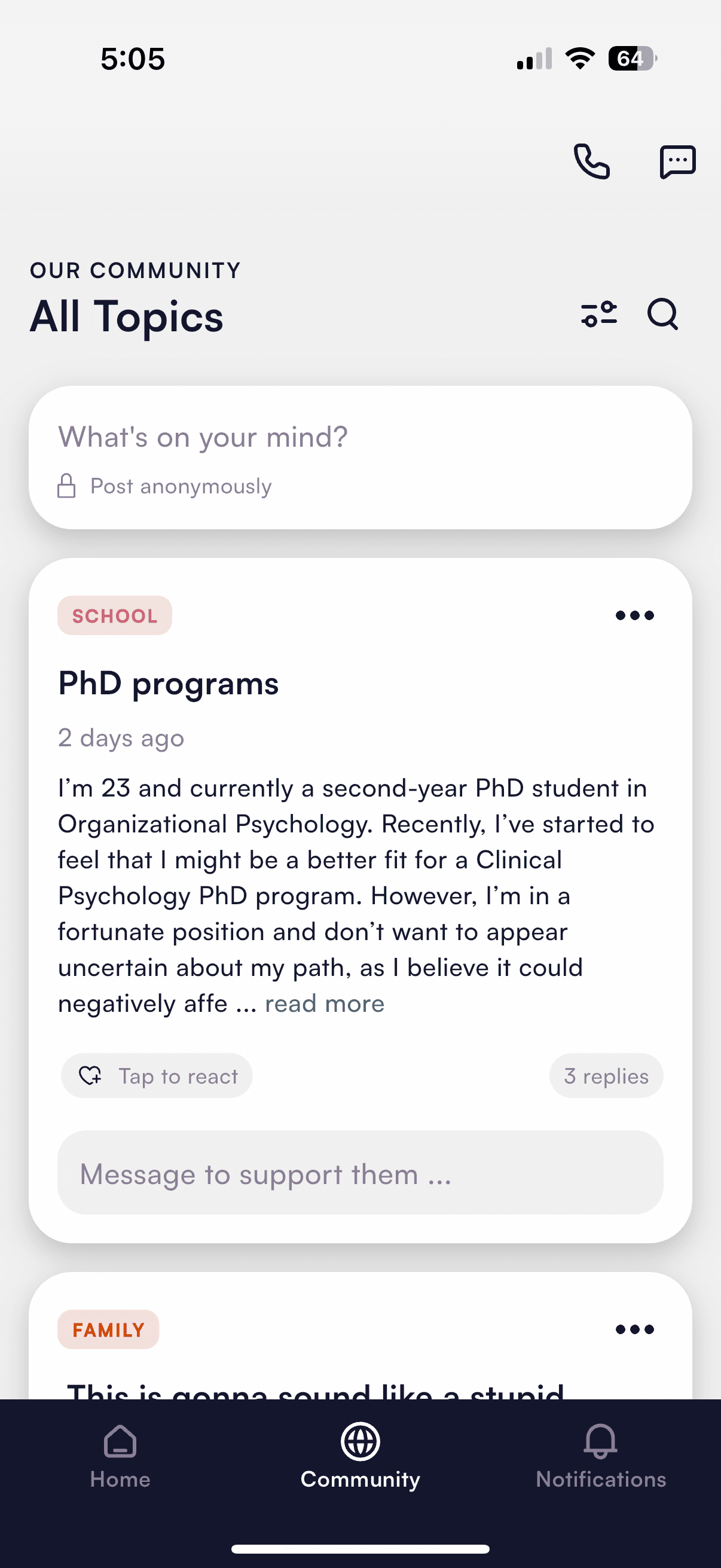Open the PhD programs post
Screen dimensions: 721x1568
(169, 684)
